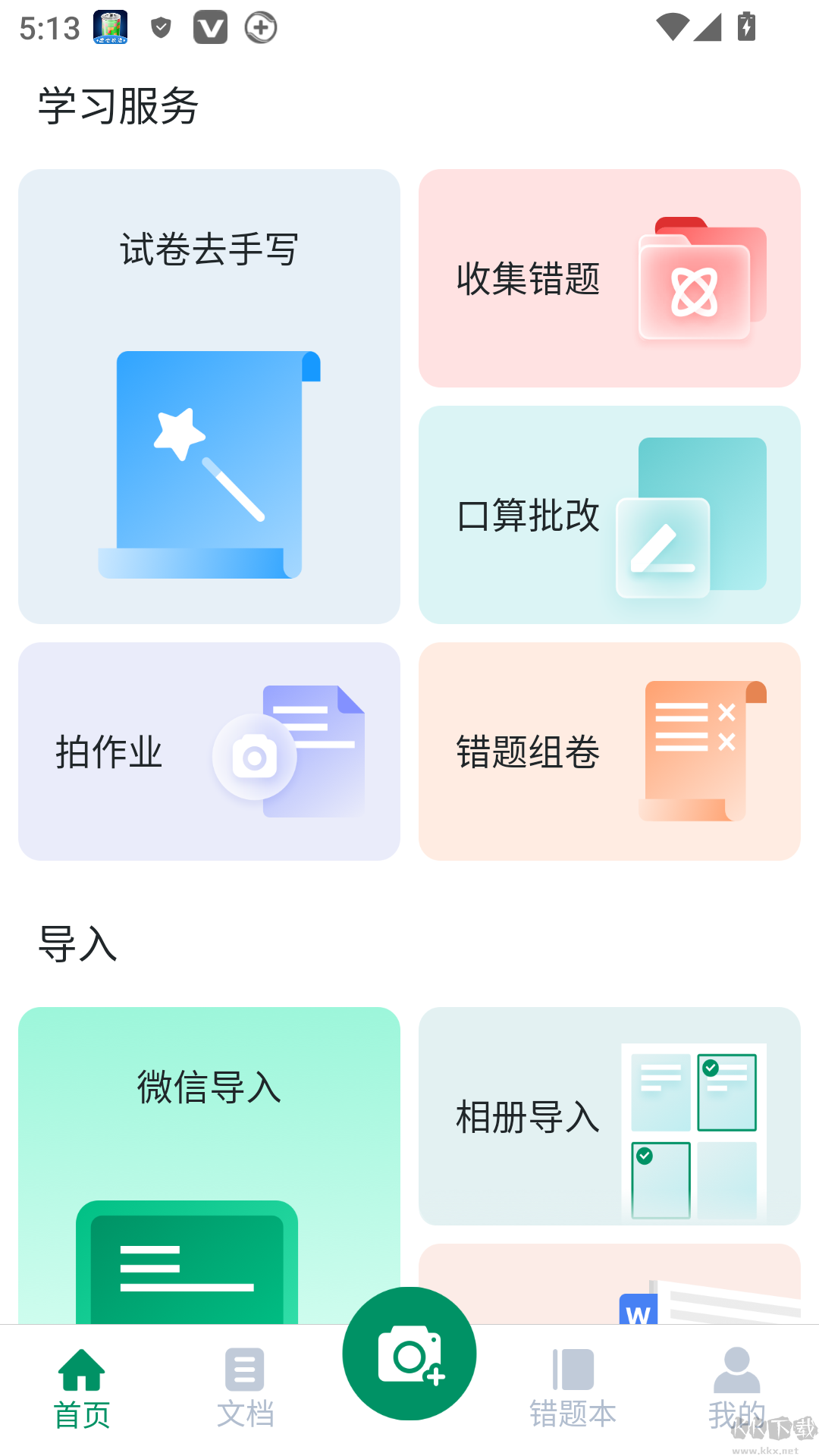The image size is (819, 1456).
Task: Click the battery icon in status bar
Action: pyautogui.click(x=745, y=27)
